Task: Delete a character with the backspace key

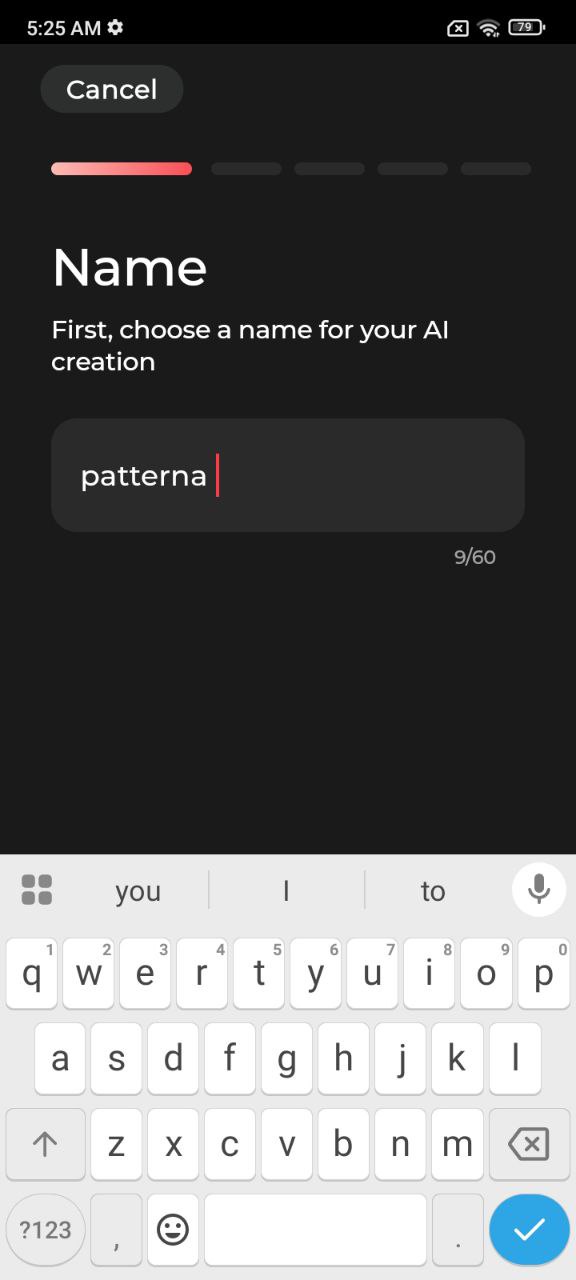Action: (528, 1144)
